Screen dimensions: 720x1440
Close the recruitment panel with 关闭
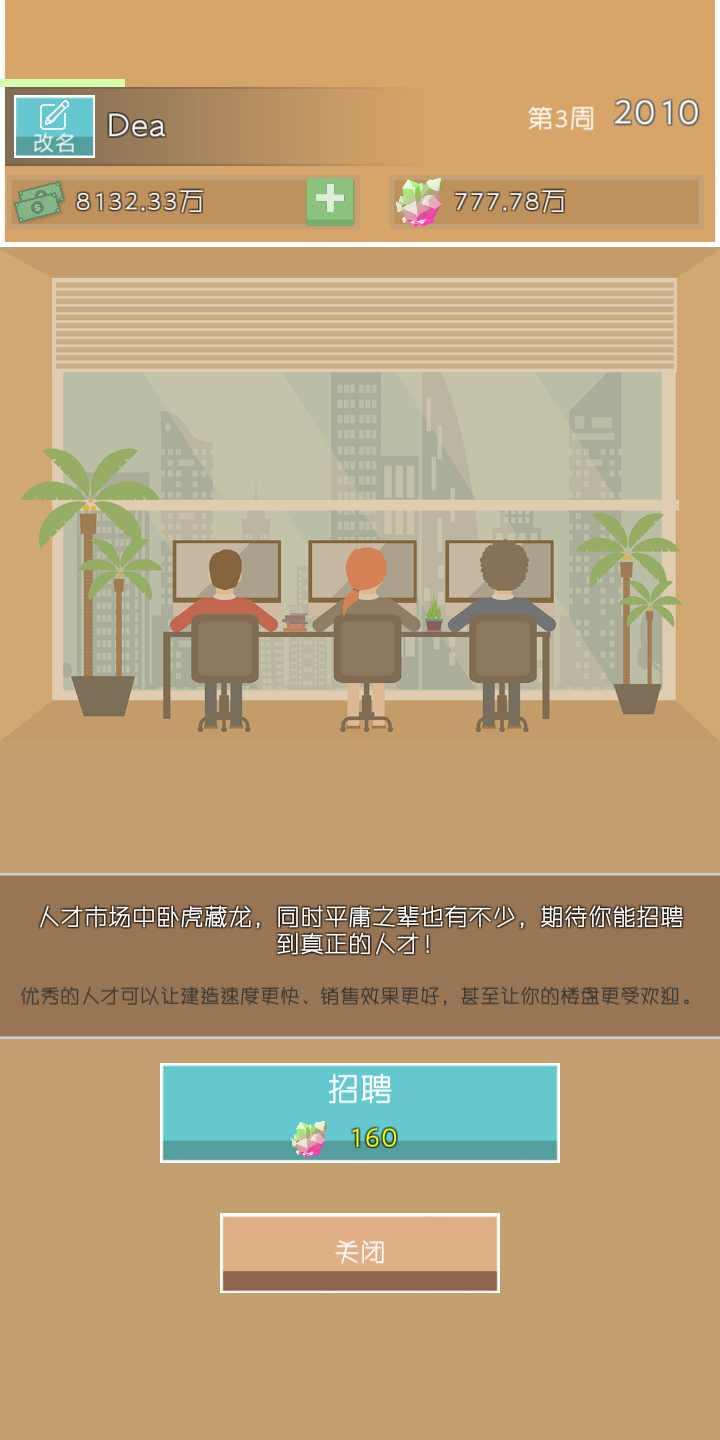(x=360, y=1253)
